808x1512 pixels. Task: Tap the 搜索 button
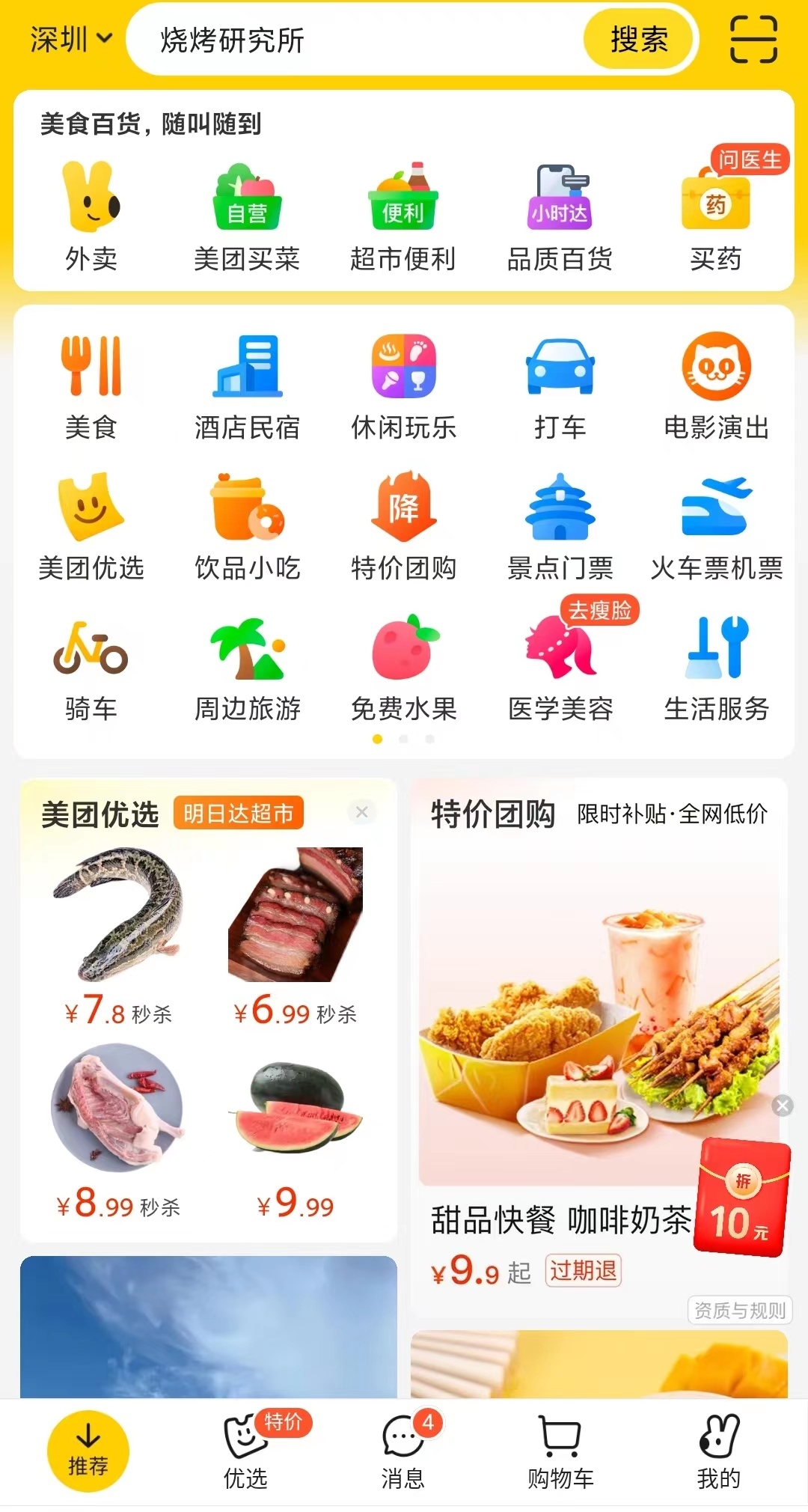[639, 40]
